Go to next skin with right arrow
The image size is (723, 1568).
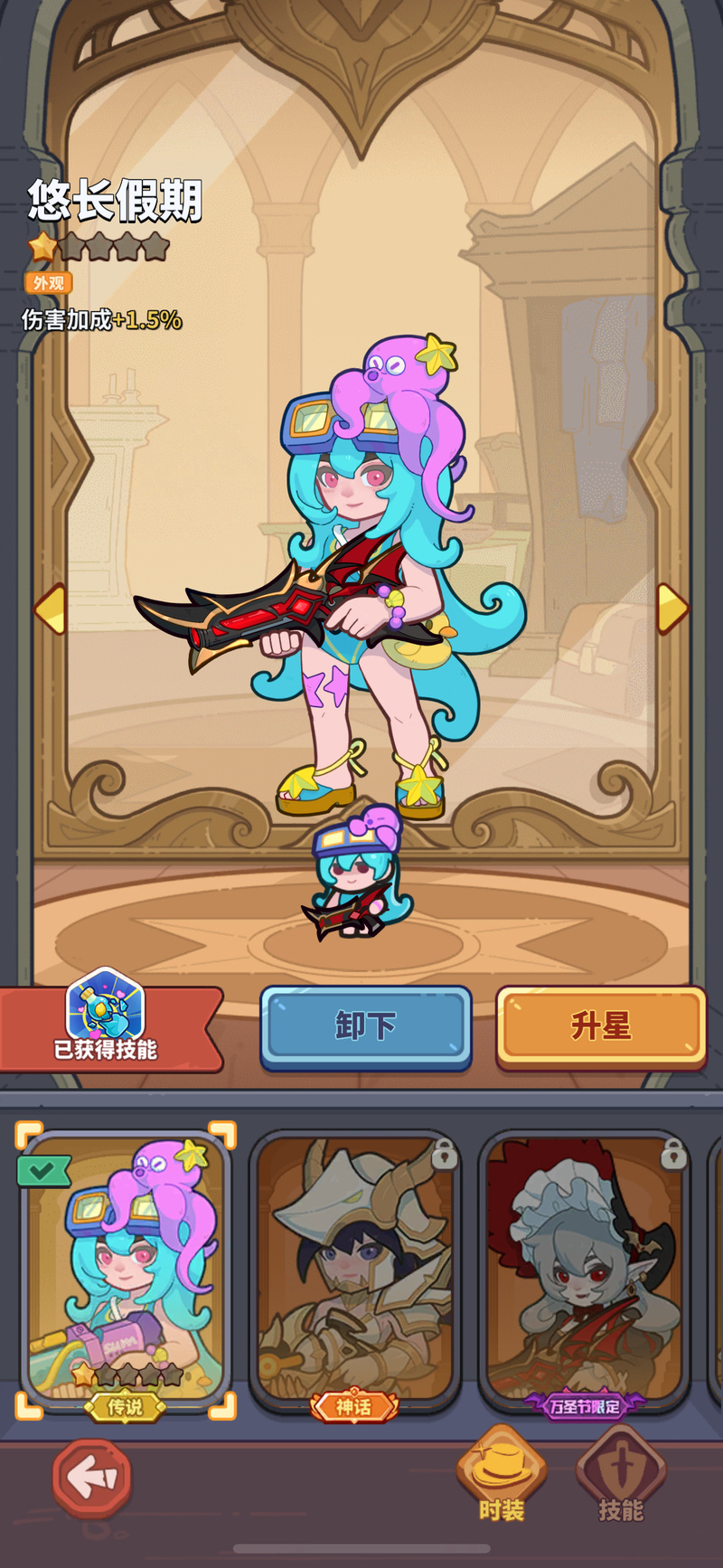point(672,608)
